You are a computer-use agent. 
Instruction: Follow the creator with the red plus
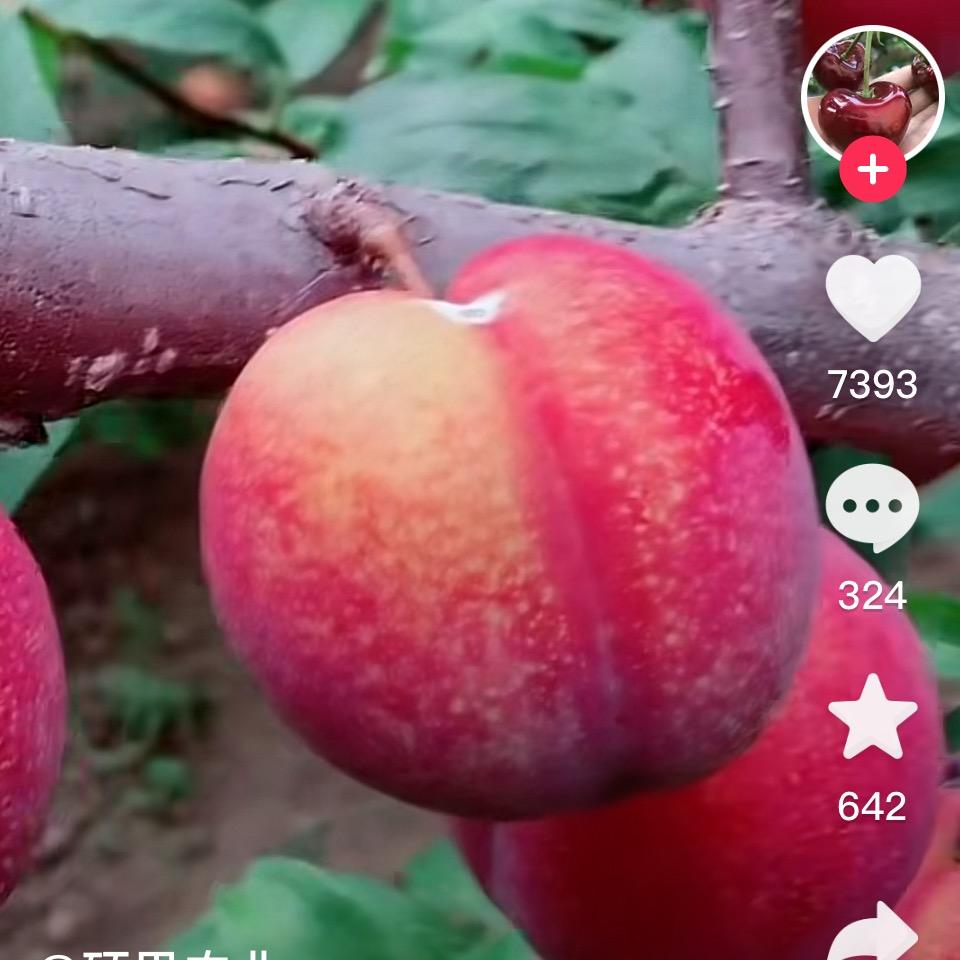872,170
